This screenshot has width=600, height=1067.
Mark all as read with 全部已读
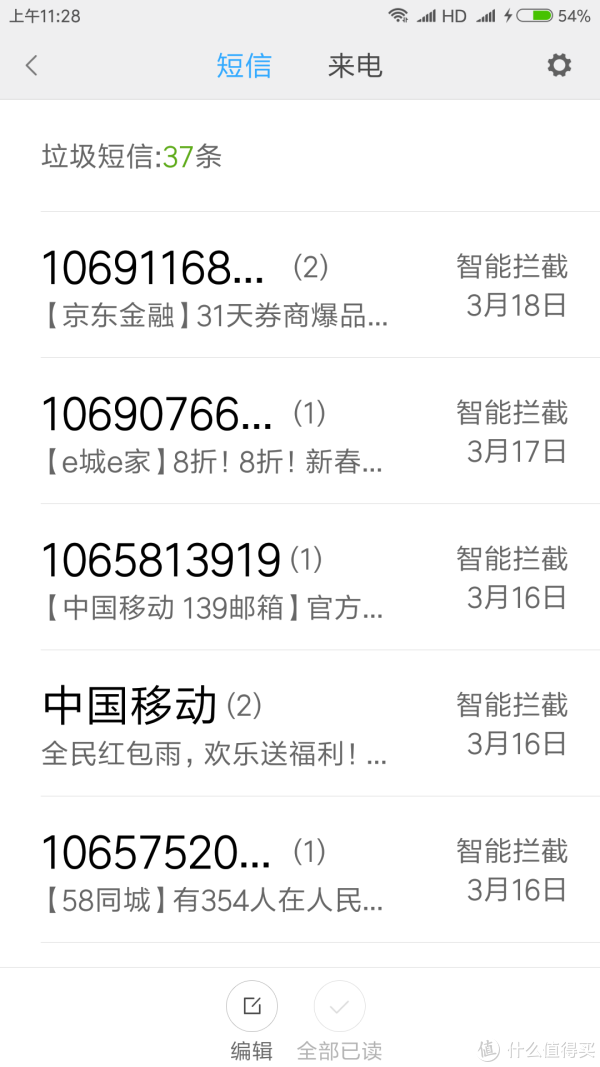[339, 1021]
